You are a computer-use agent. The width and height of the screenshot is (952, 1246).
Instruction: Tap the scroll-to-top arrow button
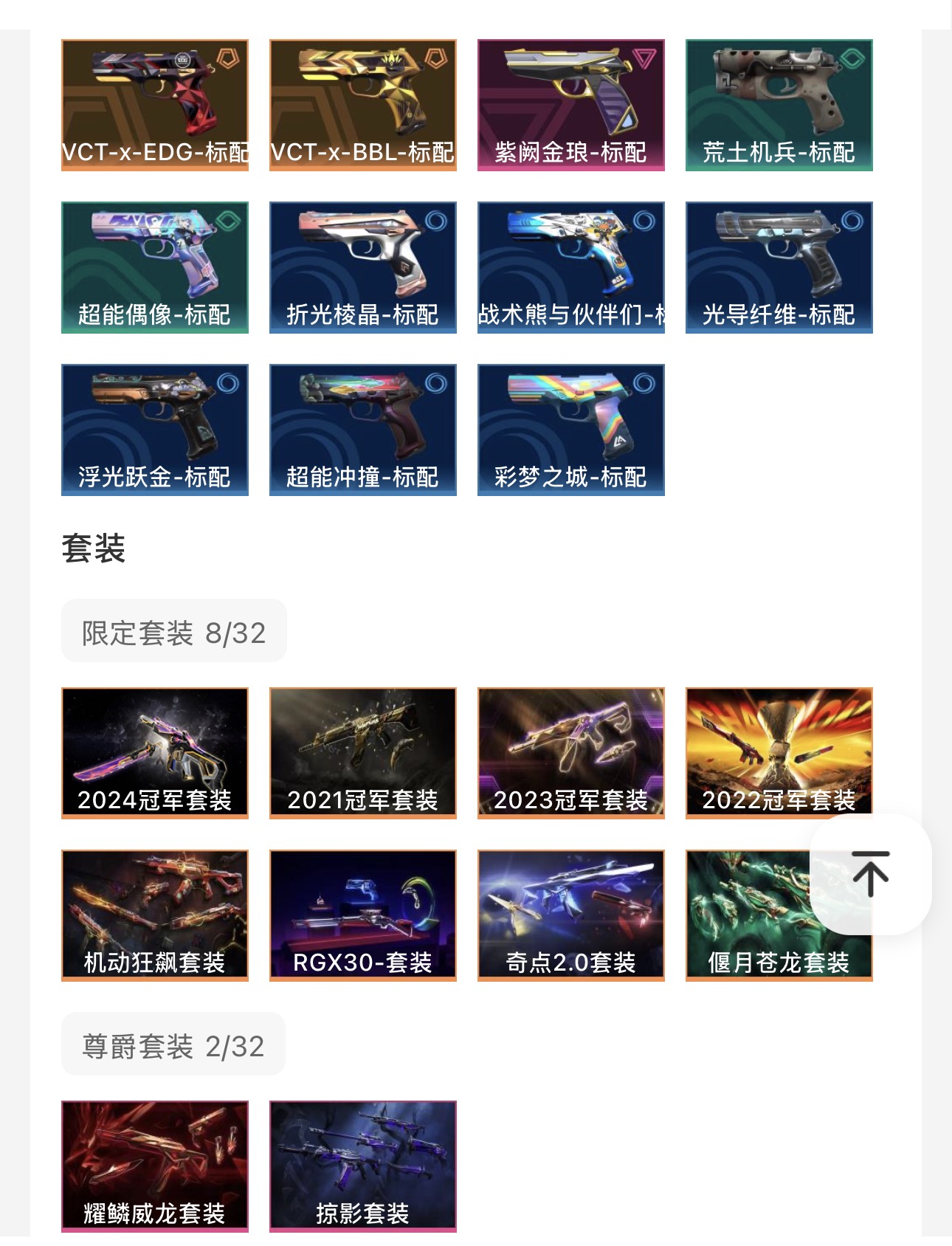pos(870,874)
